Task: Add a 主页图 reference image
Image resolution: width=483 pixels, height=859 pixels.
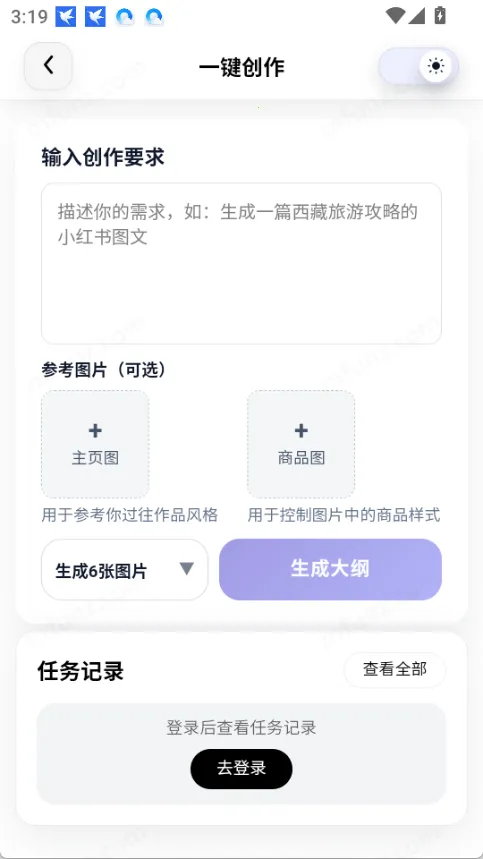Action: point(95,444)
